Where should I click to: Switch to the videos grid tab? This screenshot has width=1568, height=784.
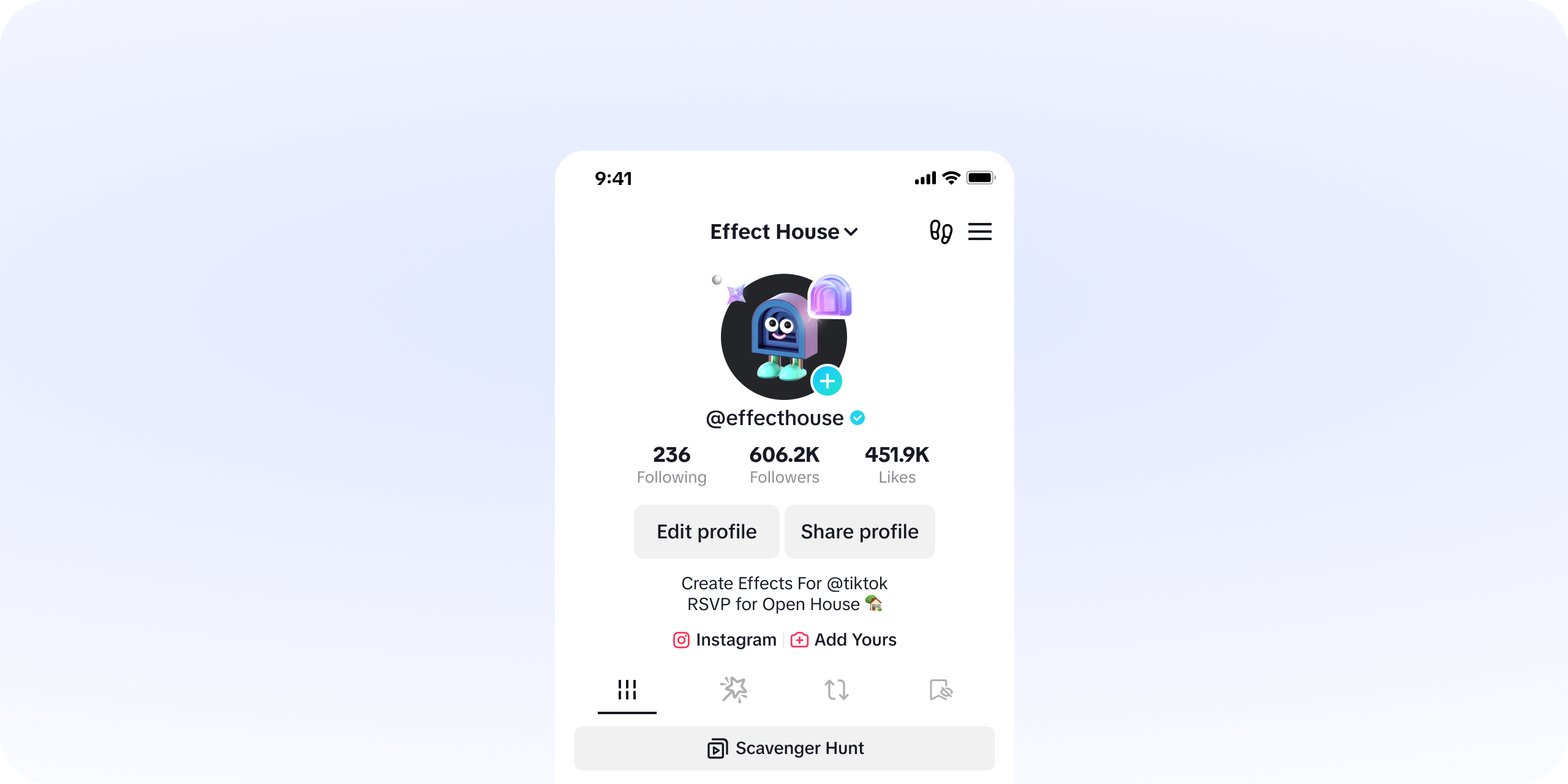click(627, 690)
